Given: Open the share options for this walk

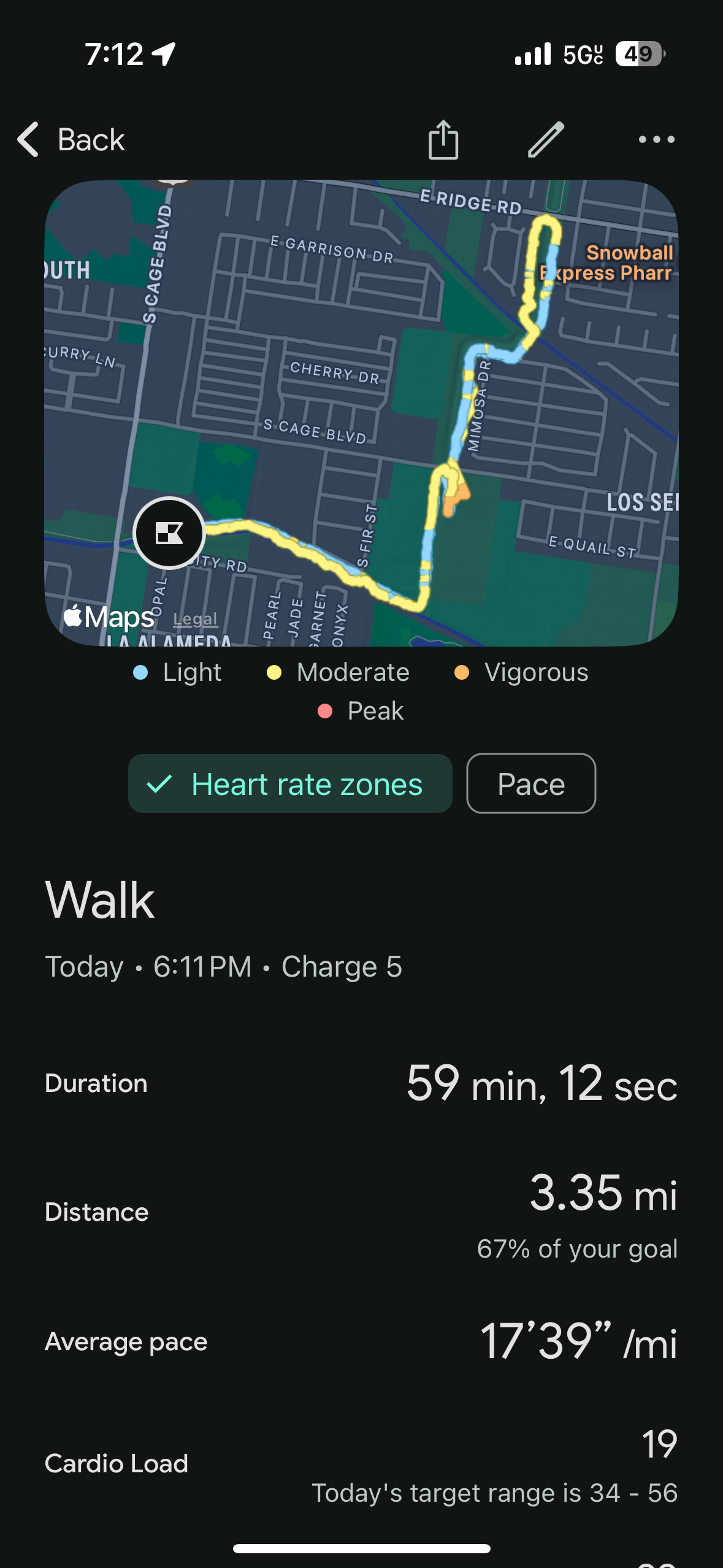Looking at the screenshot, I should pos(443,140).
